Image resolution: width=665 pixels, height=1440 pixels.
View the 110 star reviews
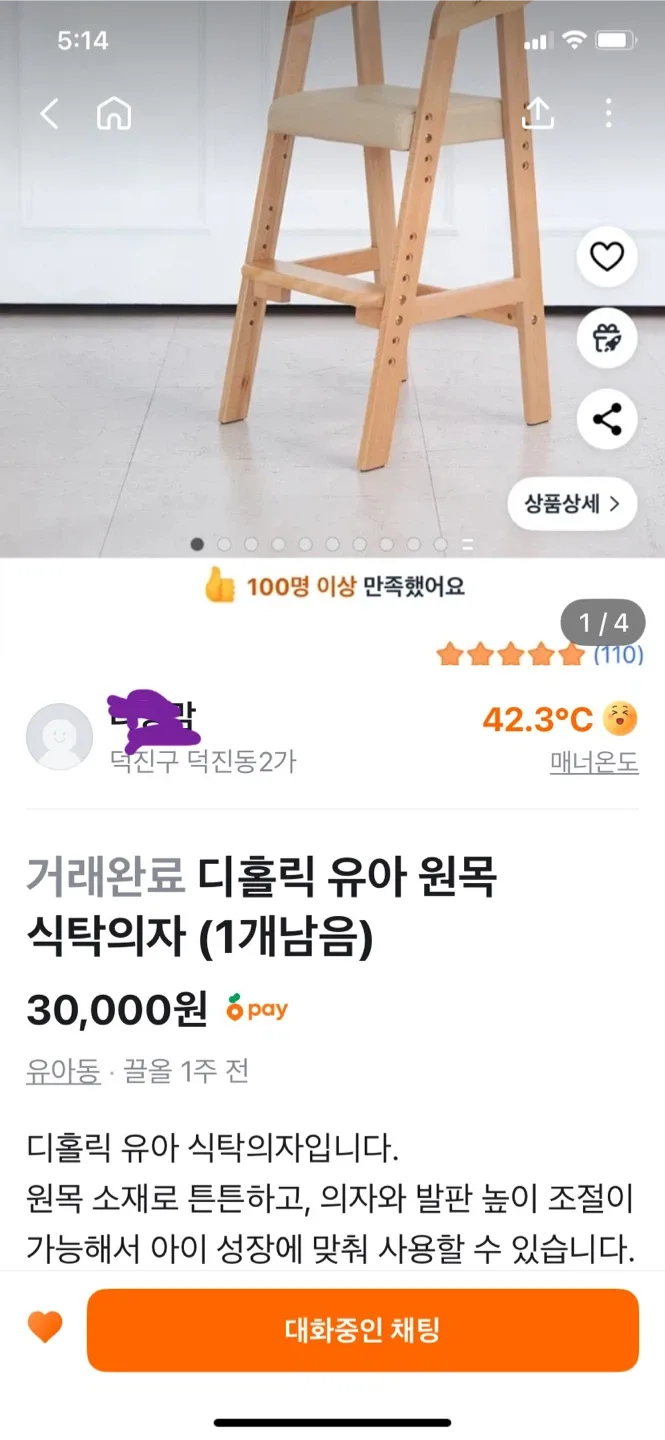pyautogui.click(x=540, y=655)
